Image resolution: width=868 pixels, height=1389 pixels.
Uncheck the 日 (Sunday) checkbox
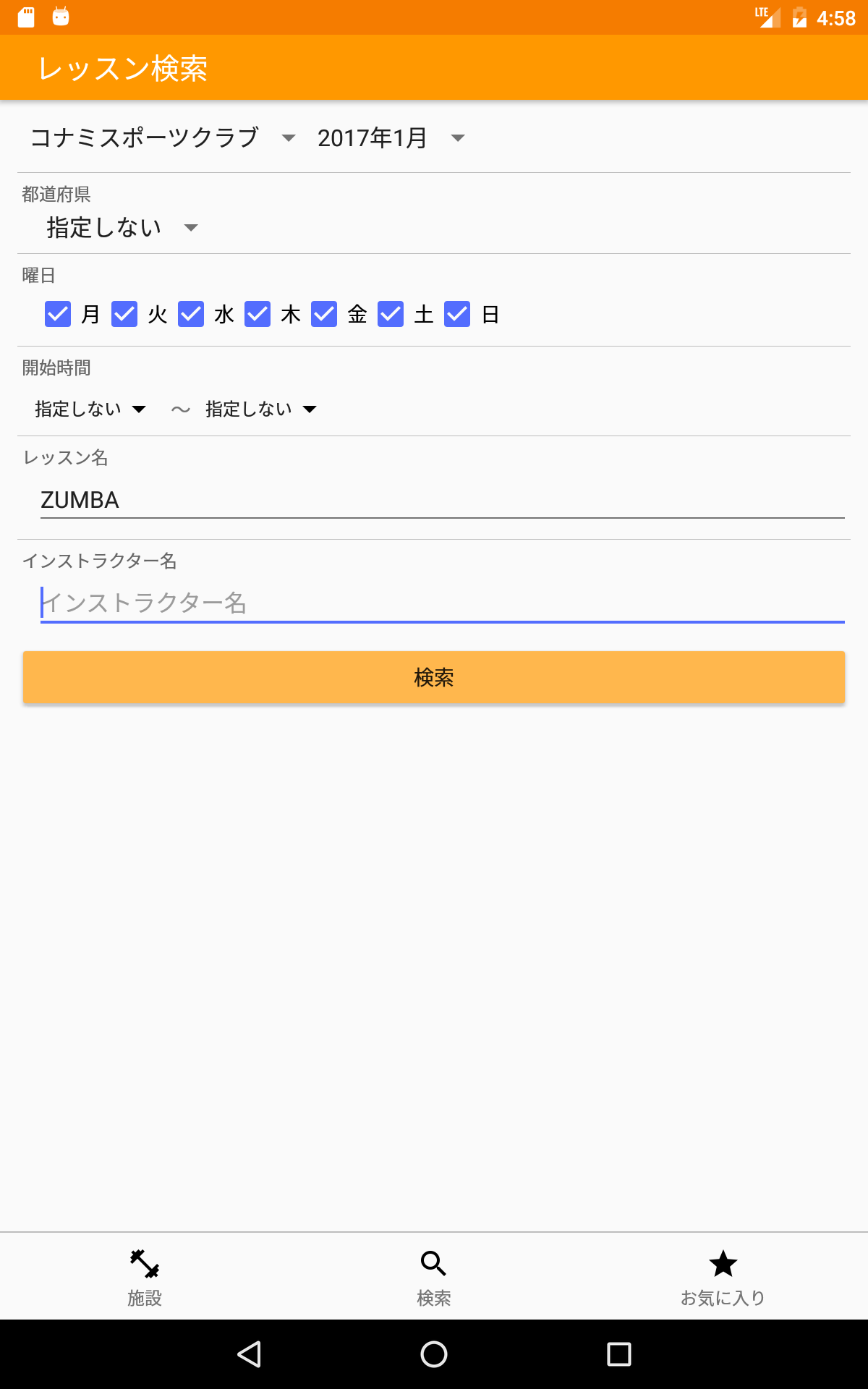point(457,315)
